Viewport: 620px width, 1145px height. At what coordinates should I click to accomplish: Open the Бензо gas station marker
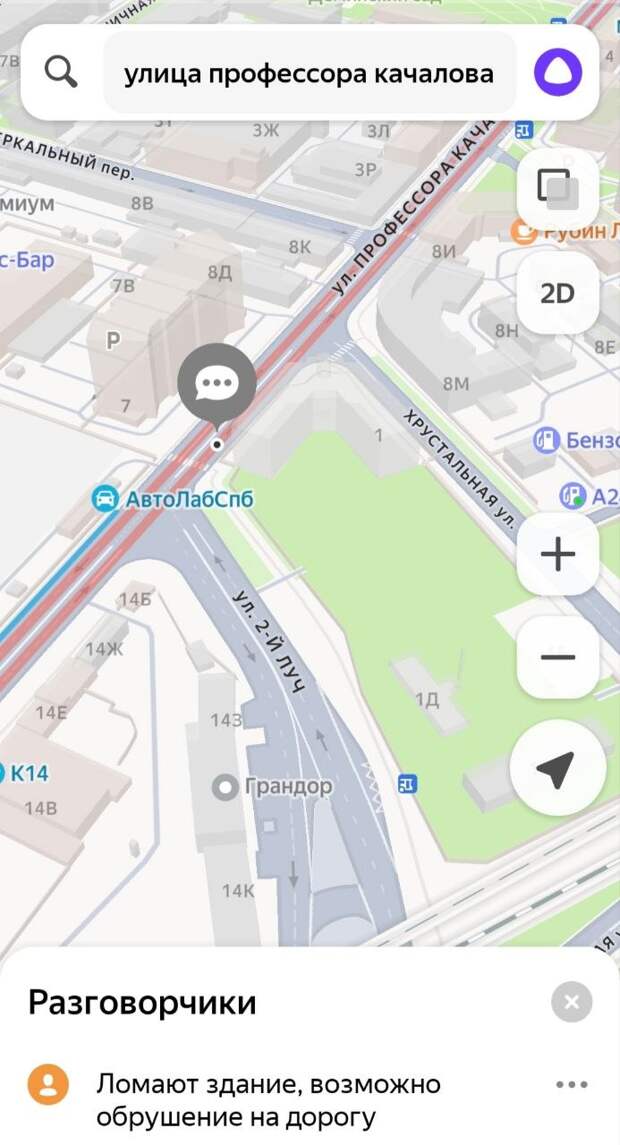click(x=545, y=439)
